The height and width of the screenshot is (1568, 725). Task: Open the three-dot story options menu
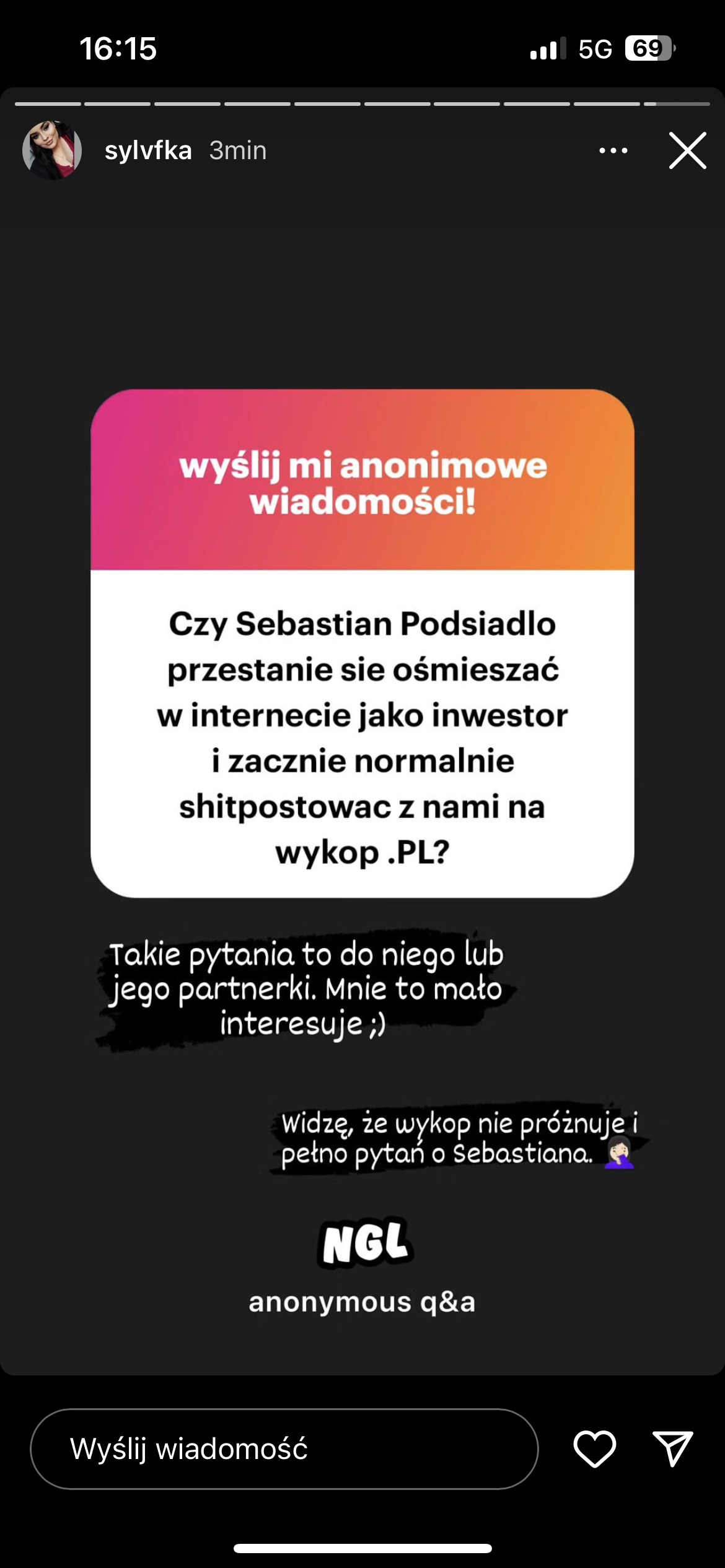[x=613, y=150]
